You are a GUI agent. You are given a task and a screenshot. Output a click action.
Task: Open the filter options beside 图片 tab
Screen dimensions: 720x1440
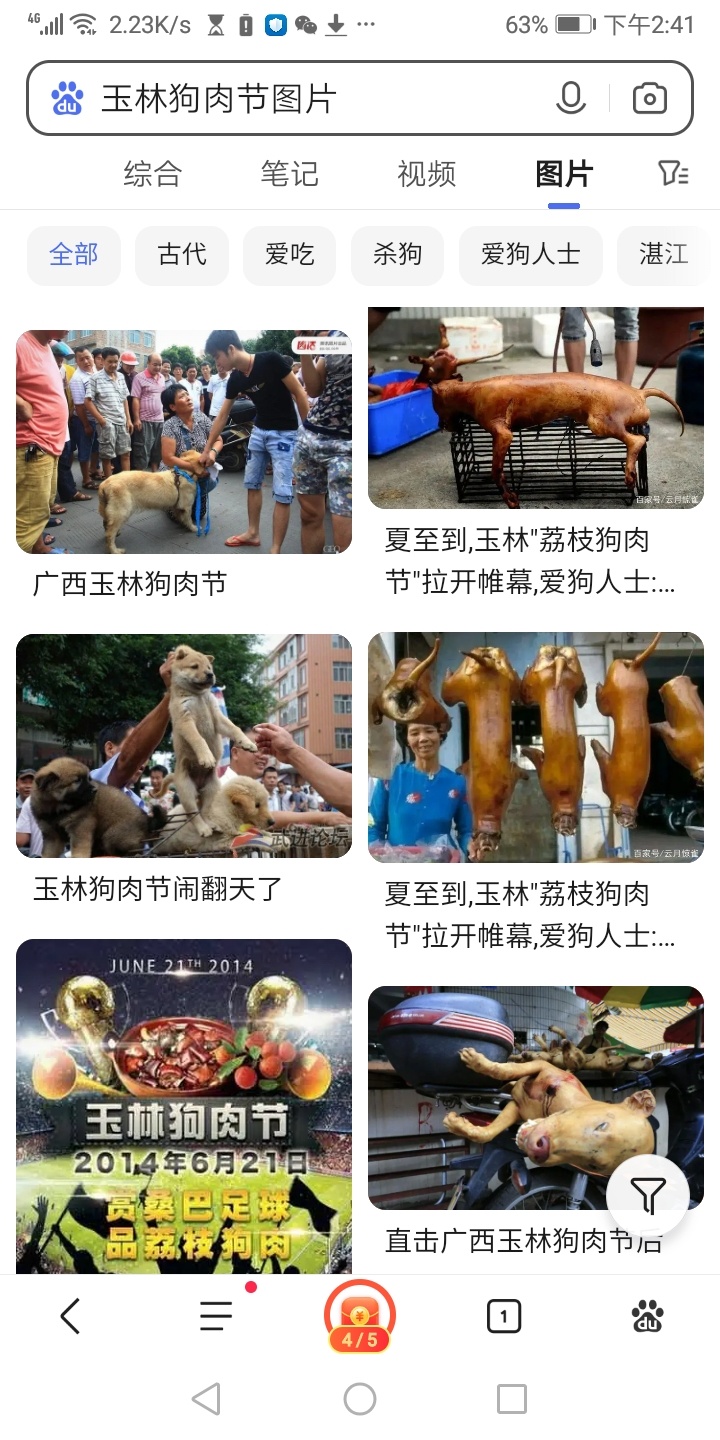[674, 174]
